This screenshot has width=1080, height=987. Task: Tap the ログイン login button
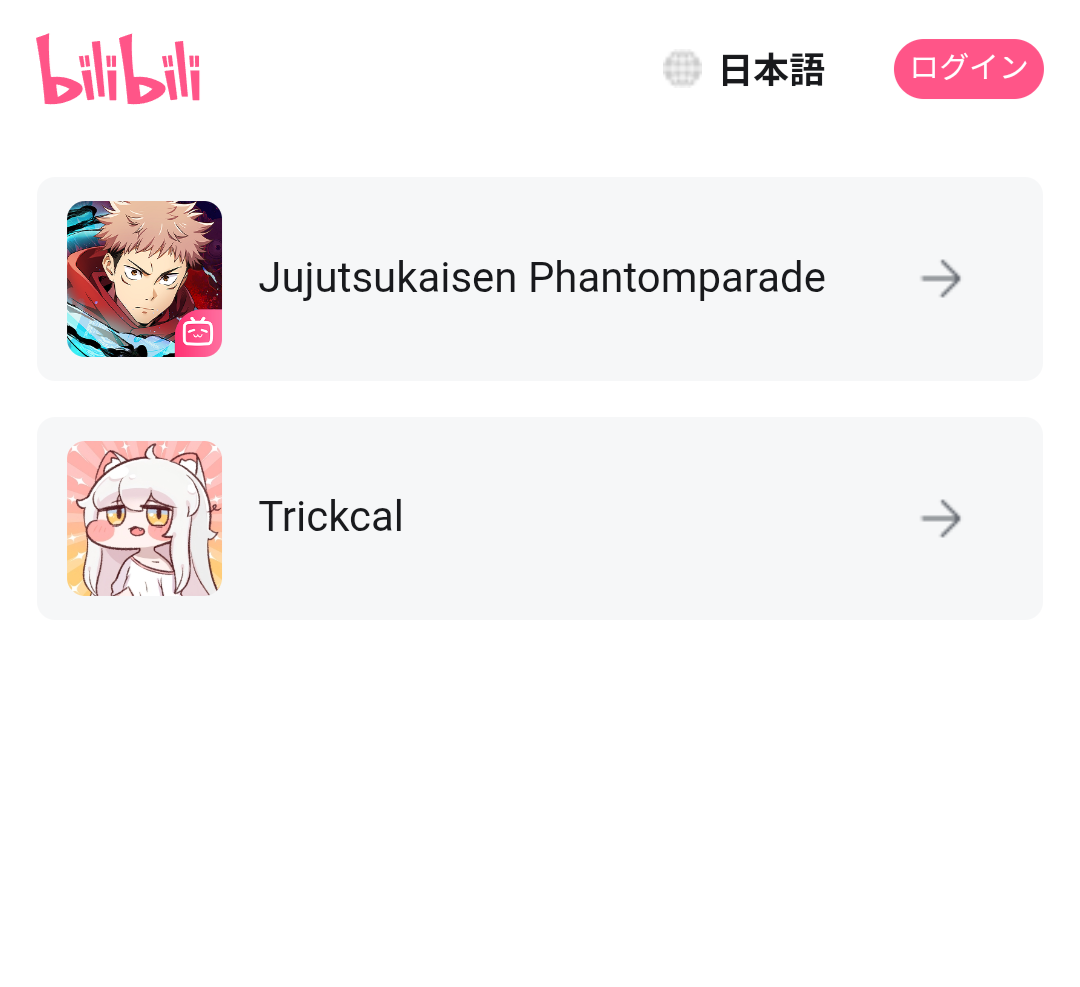click(968, 69)
